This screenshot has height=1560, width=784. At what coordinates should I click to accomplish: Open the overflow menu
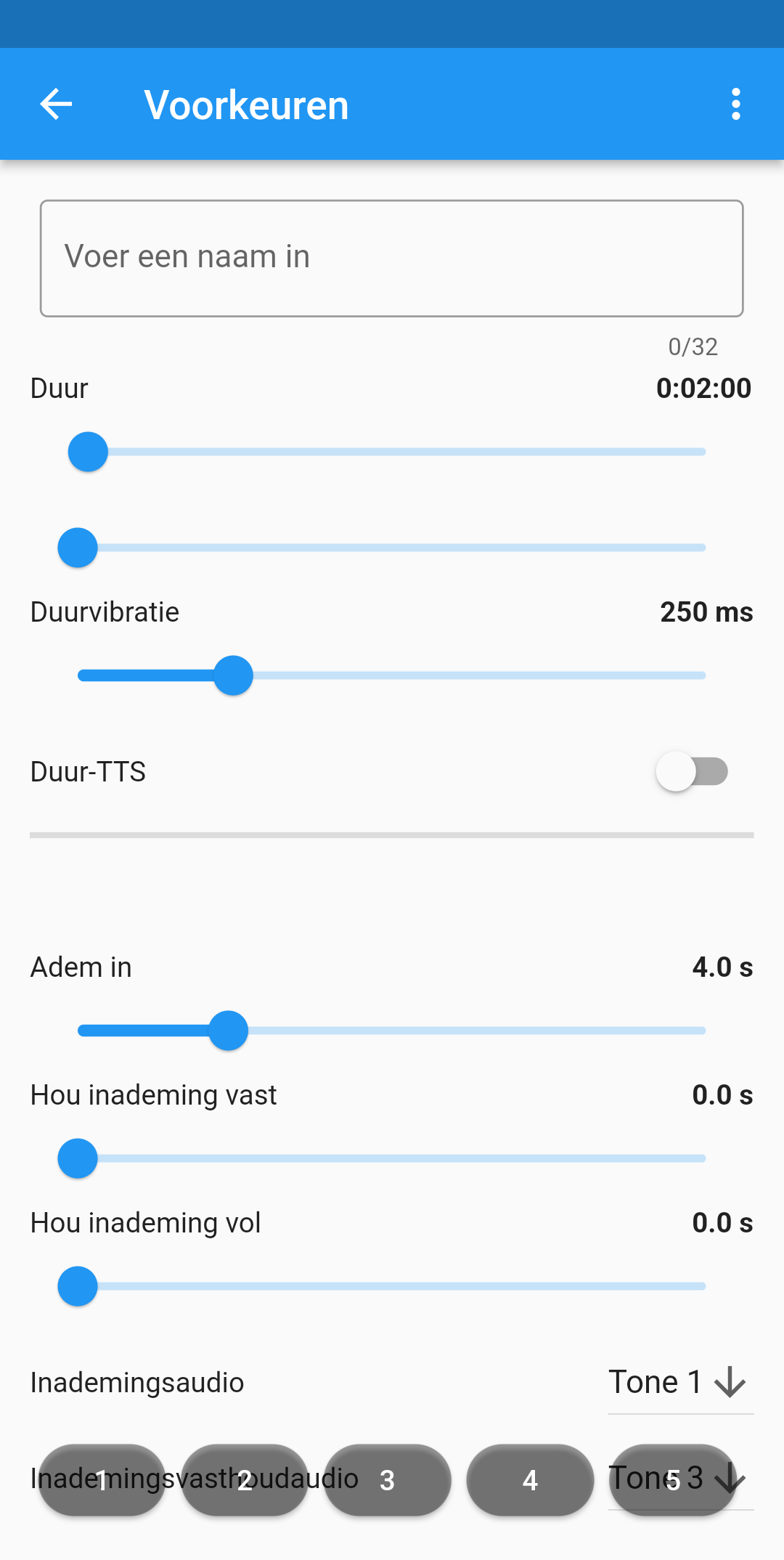coord(736,105)
